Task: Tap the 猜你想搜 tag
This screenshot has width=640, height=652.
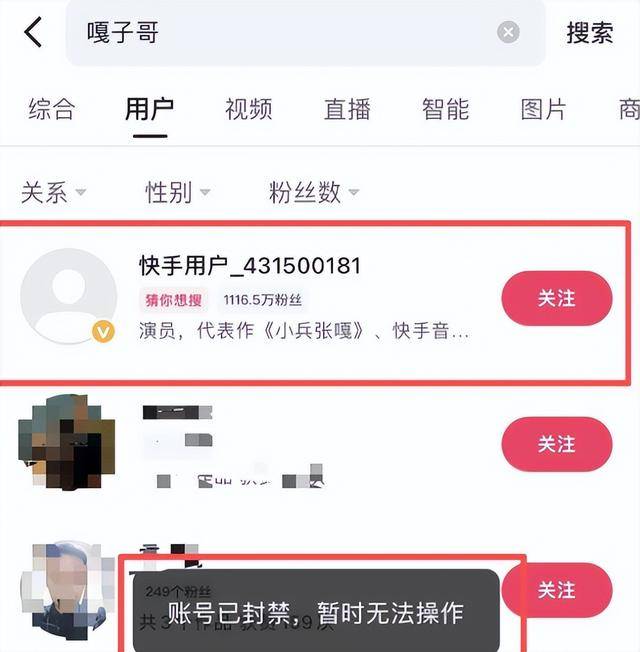Action: point(174,299)
